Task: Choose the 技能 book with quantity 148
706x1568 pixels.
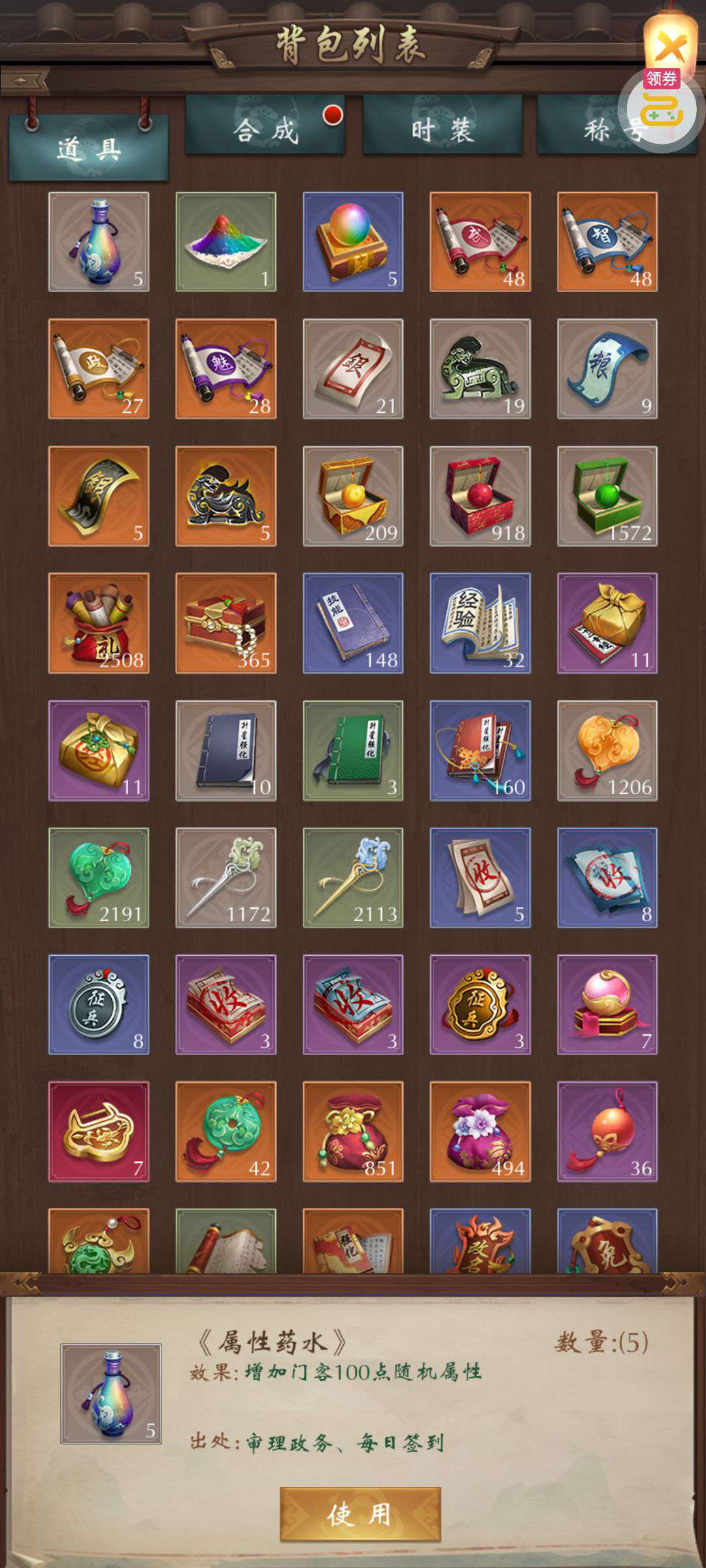Action: point(353,623)
